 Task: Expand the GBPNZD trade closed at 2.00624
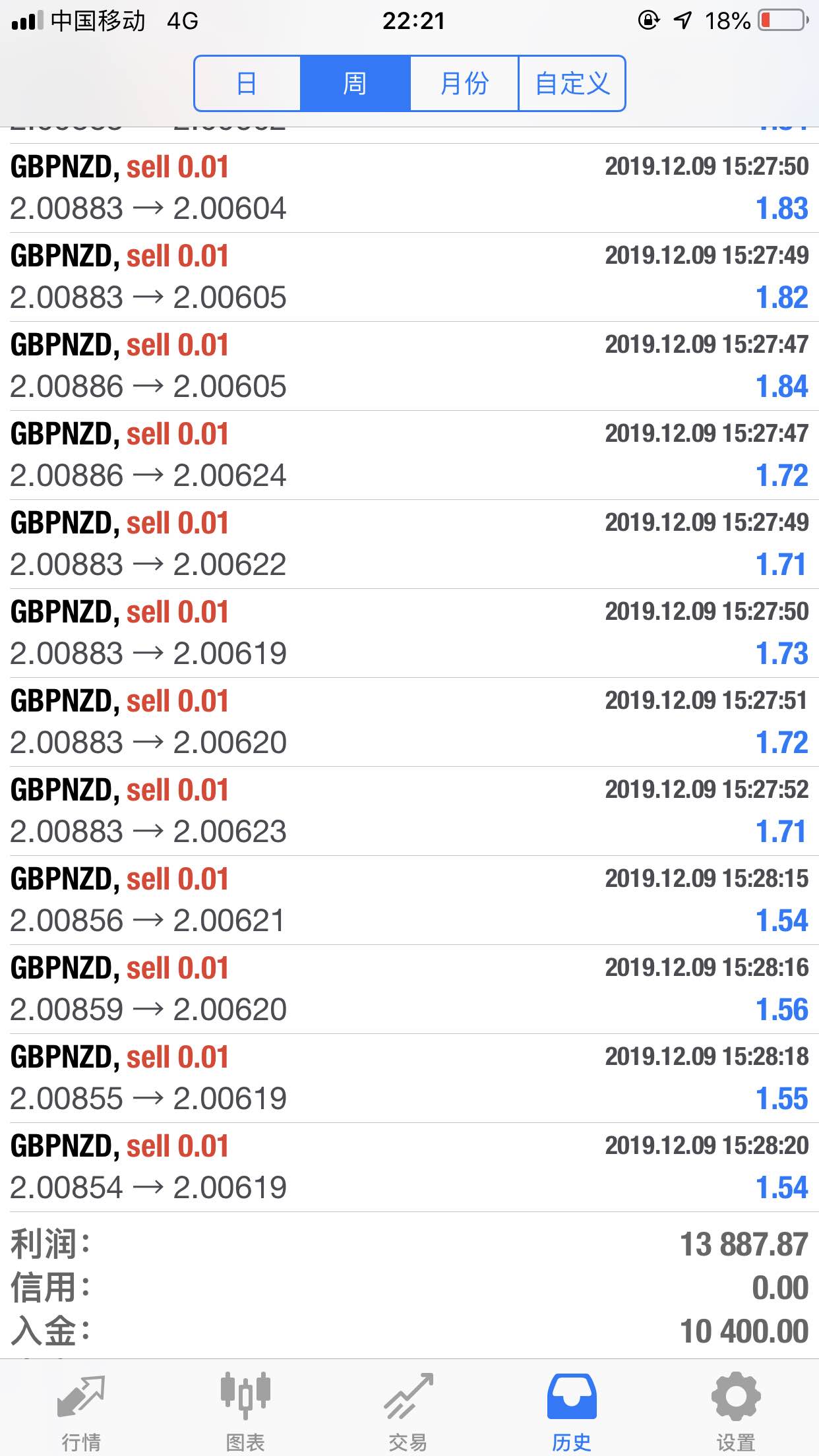(409, 455)
